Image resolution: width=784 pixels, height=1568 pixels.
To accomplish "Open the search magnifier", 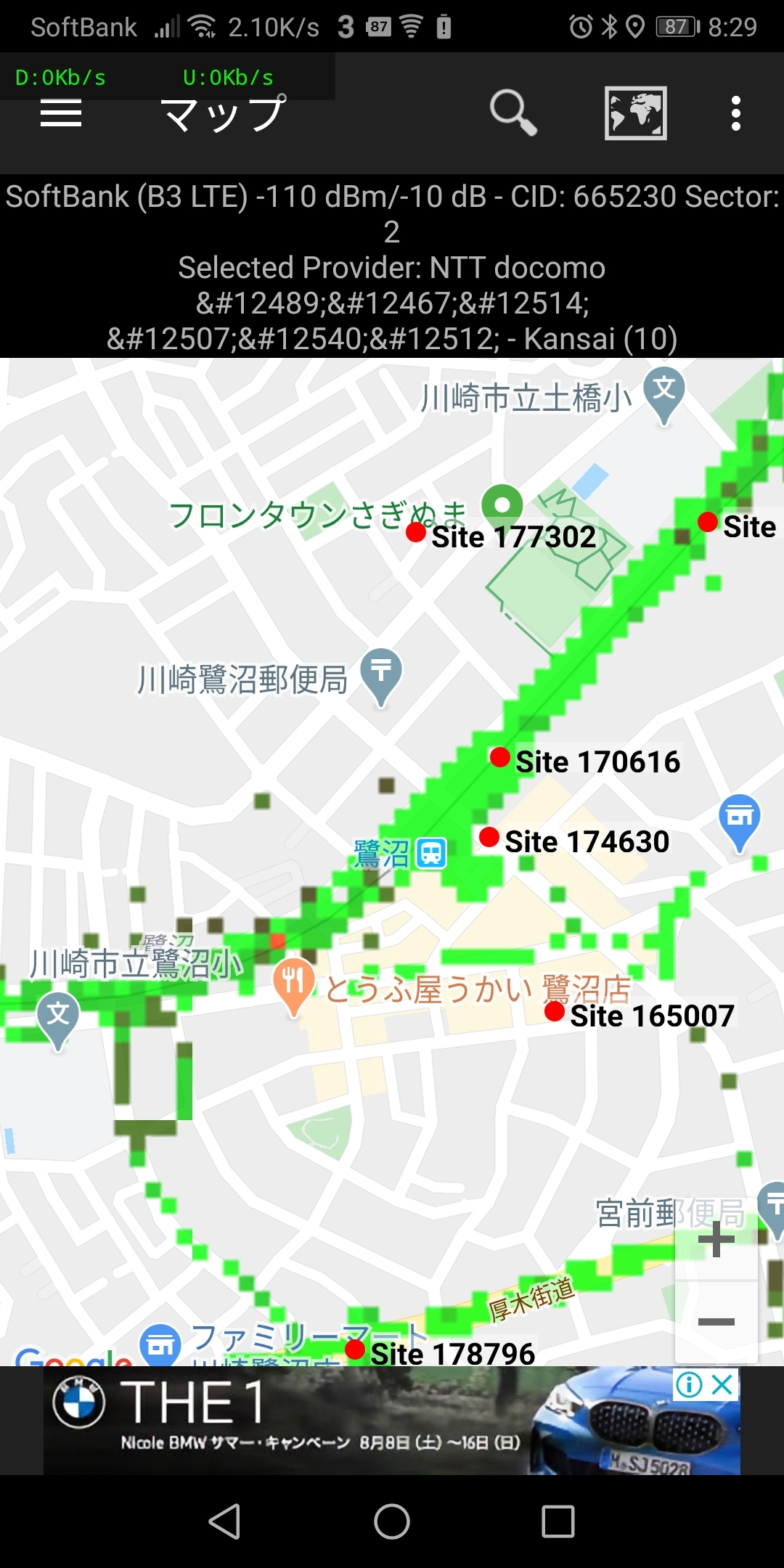I will click(513, 113).
